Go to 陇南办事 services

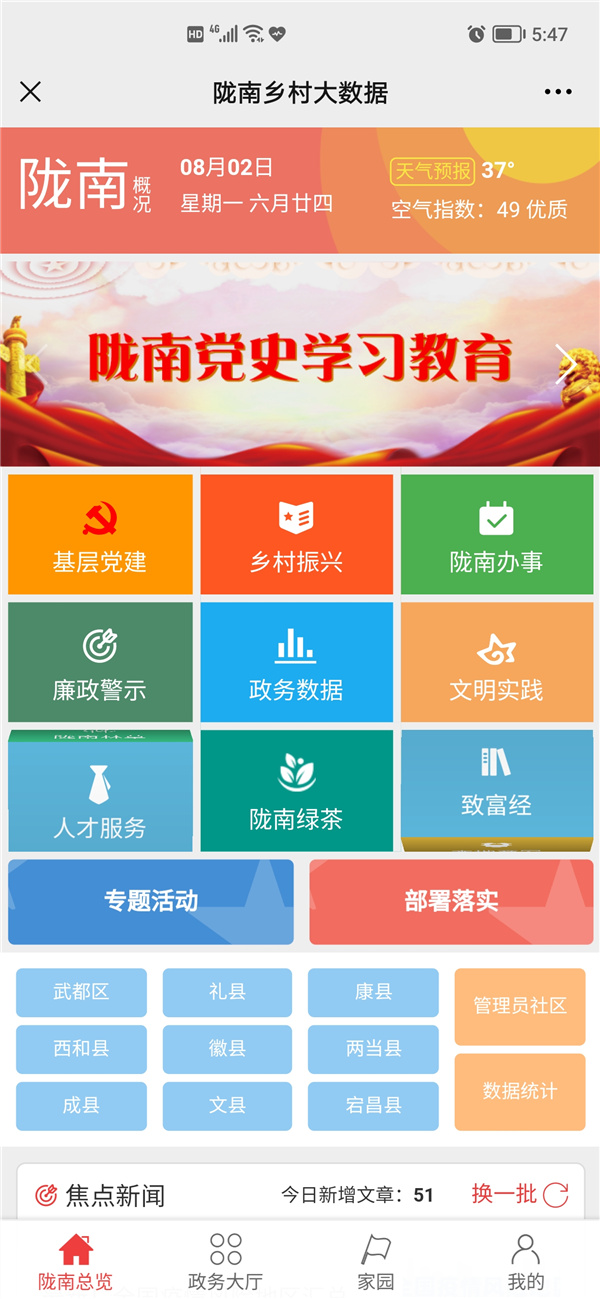pyautogui.click(x=496, y=534)
